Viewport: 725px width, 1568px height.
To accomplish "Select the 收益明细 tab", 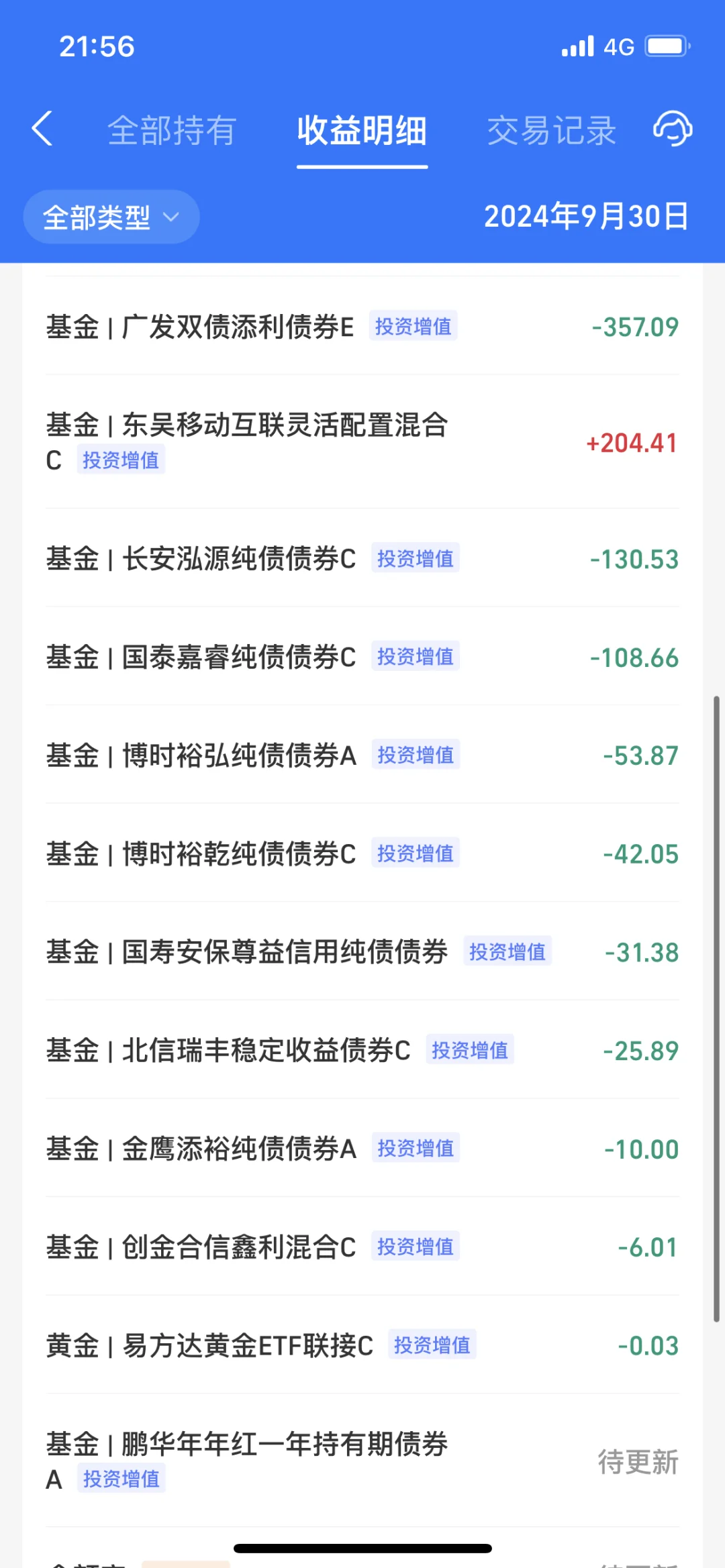I will pos(361,132).
